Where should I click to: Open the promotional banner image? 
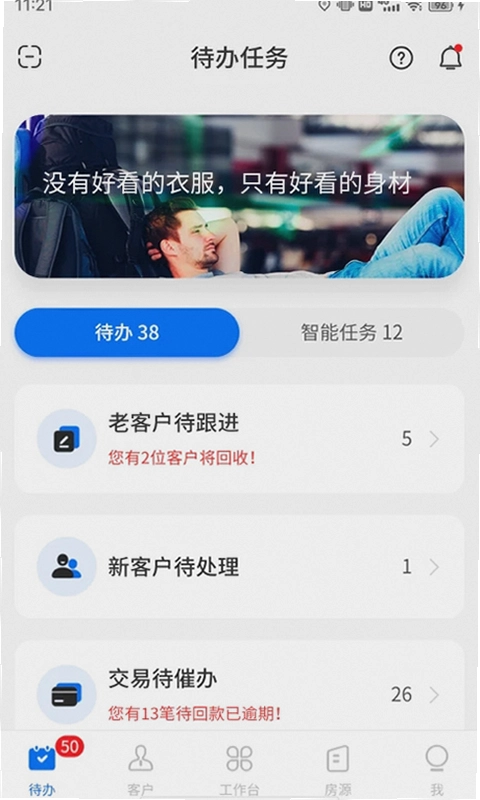point(239,196)
